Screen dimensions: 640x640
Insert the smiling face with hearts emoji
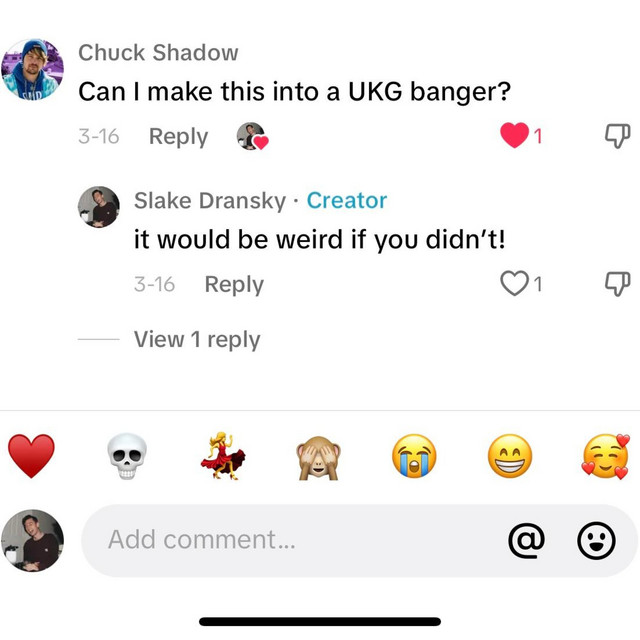[606, 457]
